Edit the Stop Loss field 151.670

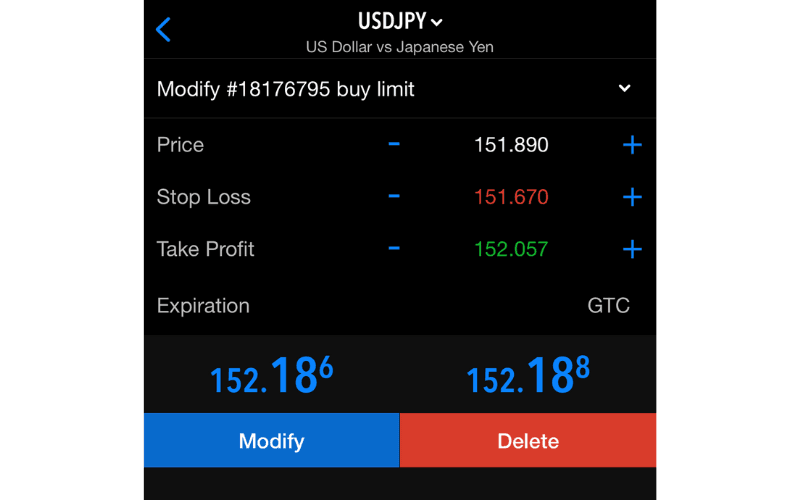tap(511, 197)
